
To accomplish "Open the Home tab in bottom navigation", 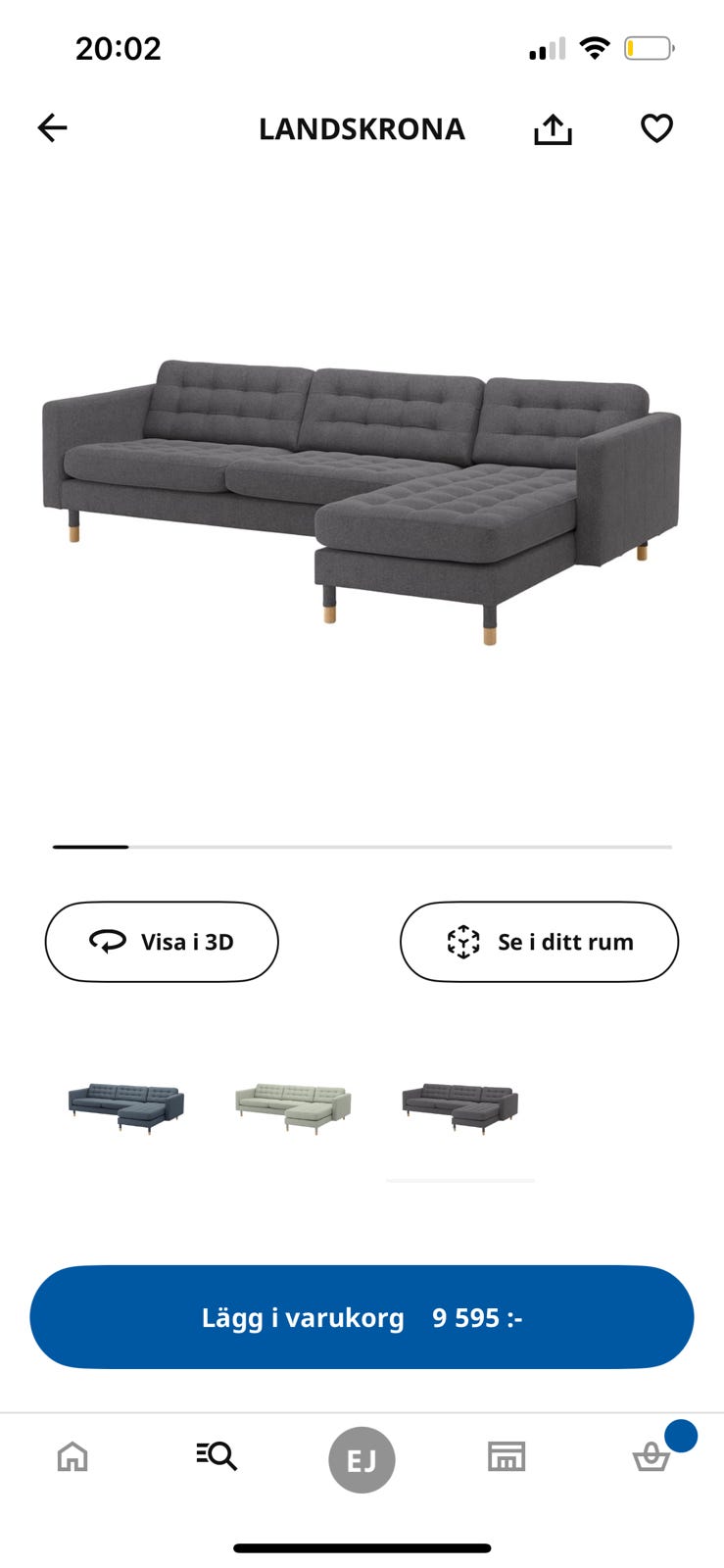I will click(x=72, y=1457).
